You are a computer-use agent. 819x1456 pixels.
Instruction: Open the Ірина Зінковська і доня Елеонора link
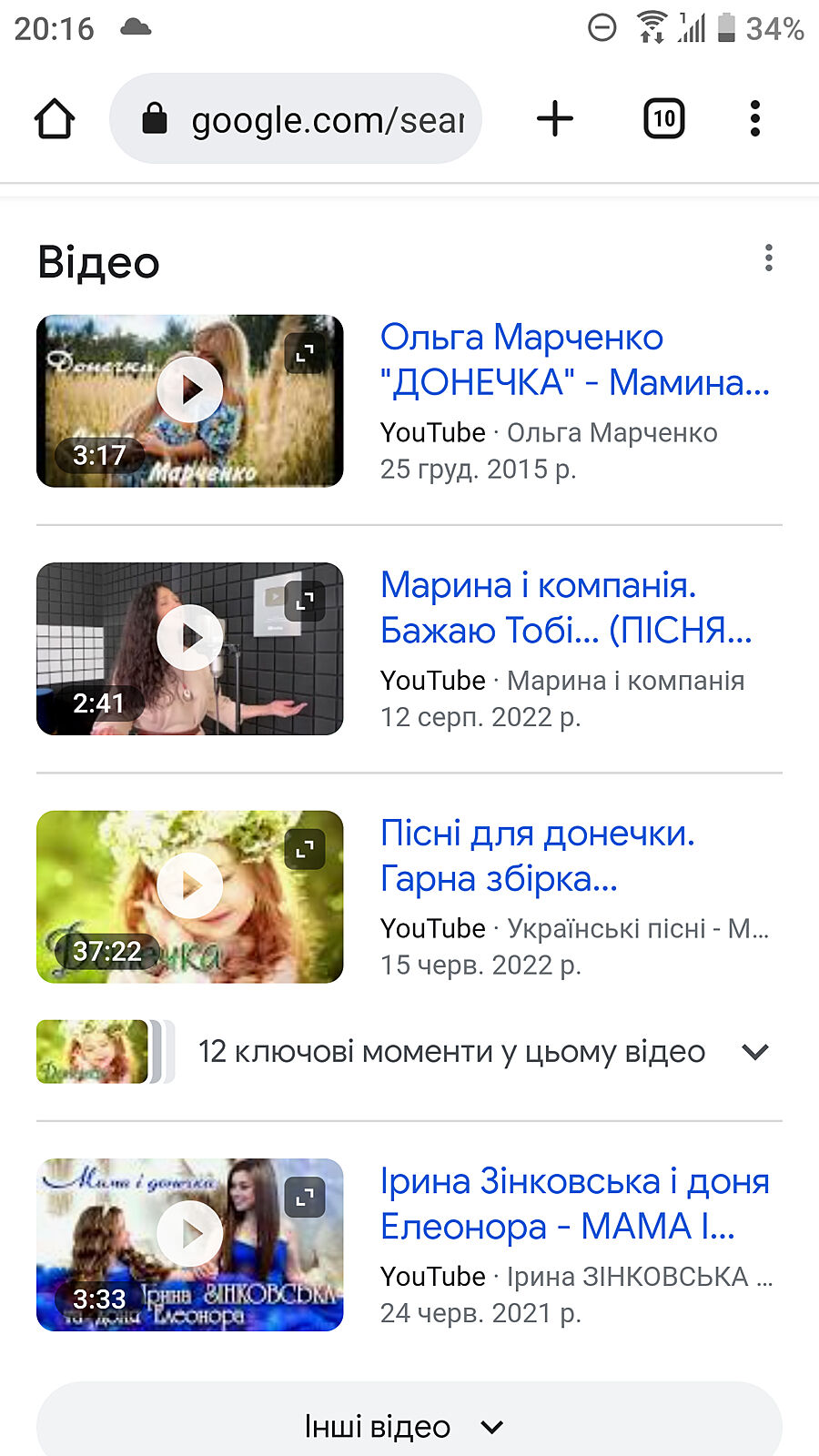573,1203
